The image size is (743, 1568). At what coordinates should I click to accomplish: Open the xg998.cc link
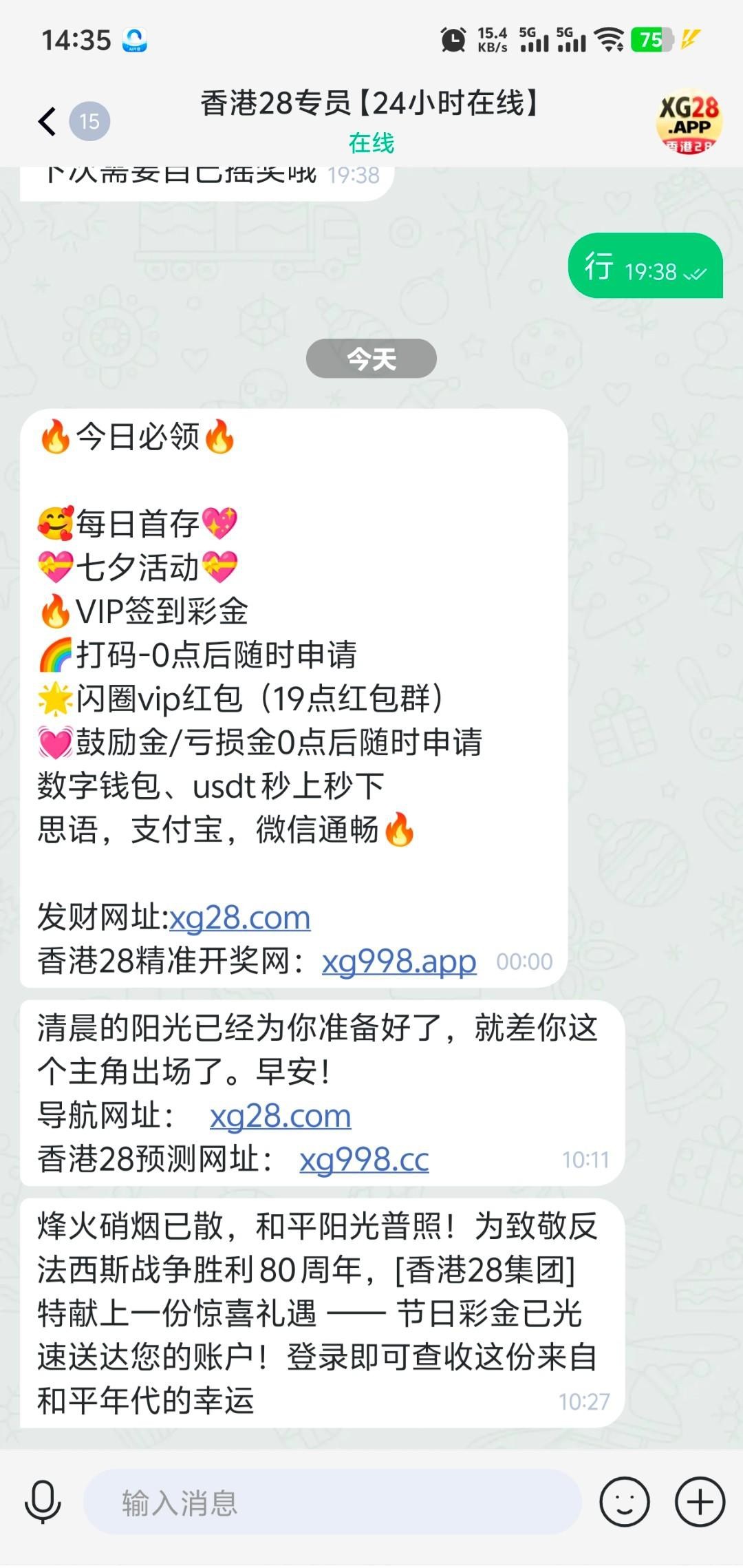(364, 1160)
